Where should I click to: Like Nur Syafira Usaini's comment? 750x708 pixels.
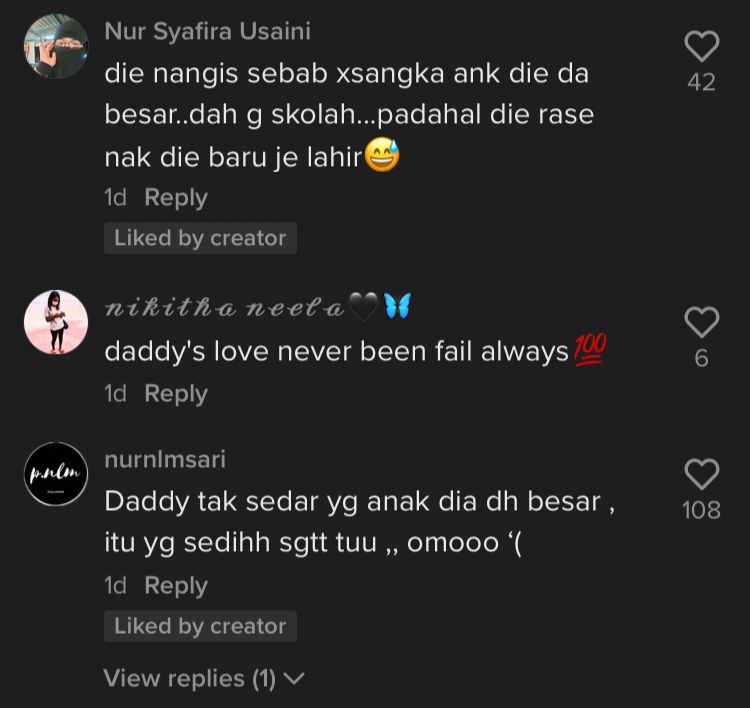click(x=701, y=47)
